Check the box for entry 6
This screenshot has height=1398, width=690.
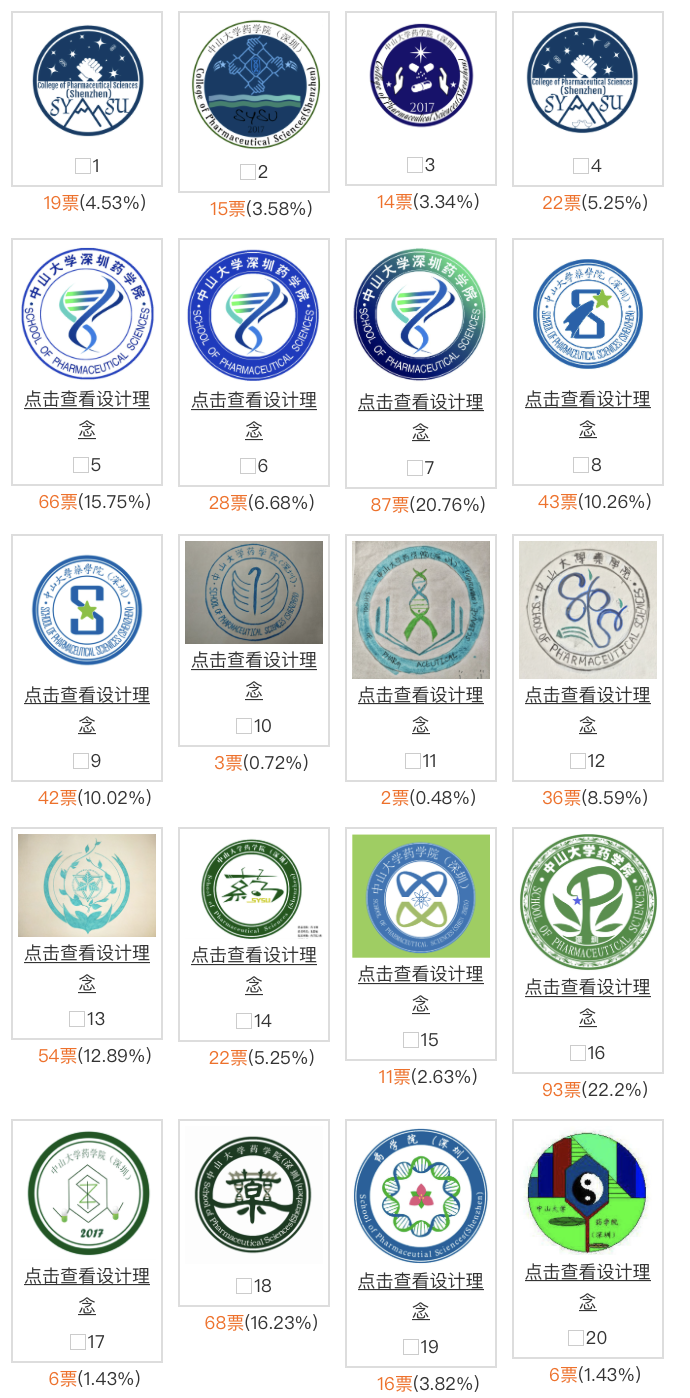tap(248, 466)
